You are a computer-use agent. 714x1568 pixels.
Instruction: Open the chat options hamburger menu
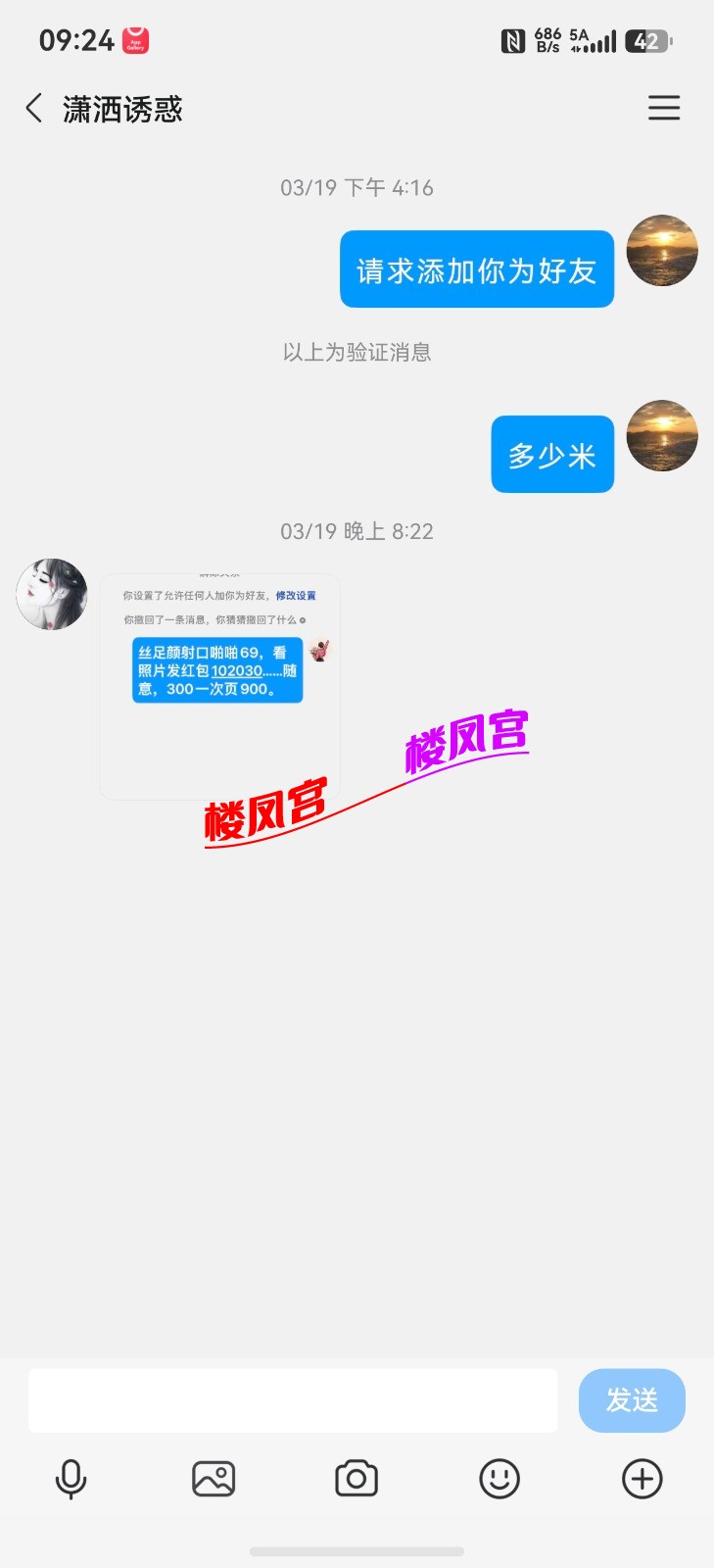click(x=664, y=108)
